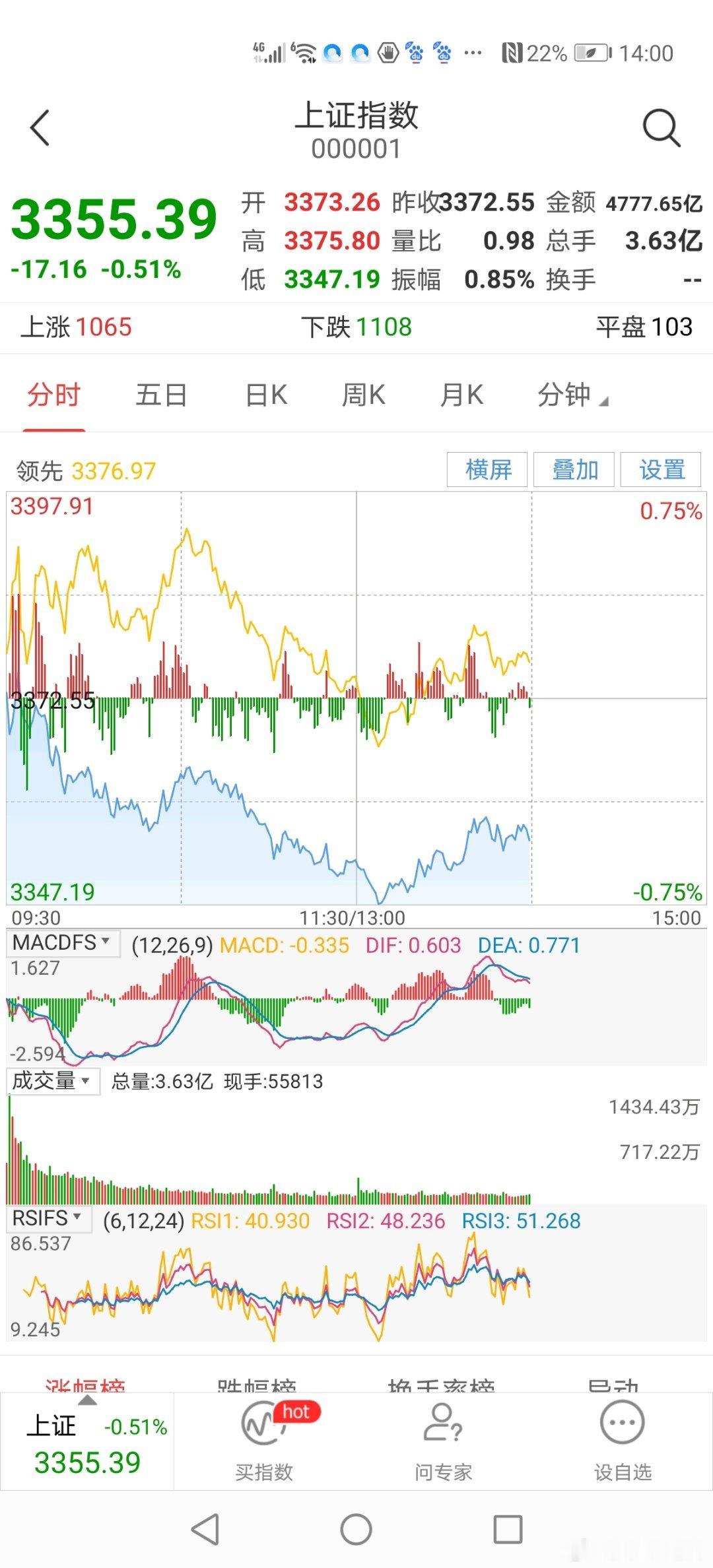Expand the 分钟 interval dropdown
Image resolution: width=713 pixels, height=1568 pixels.
tap(572, 395)
